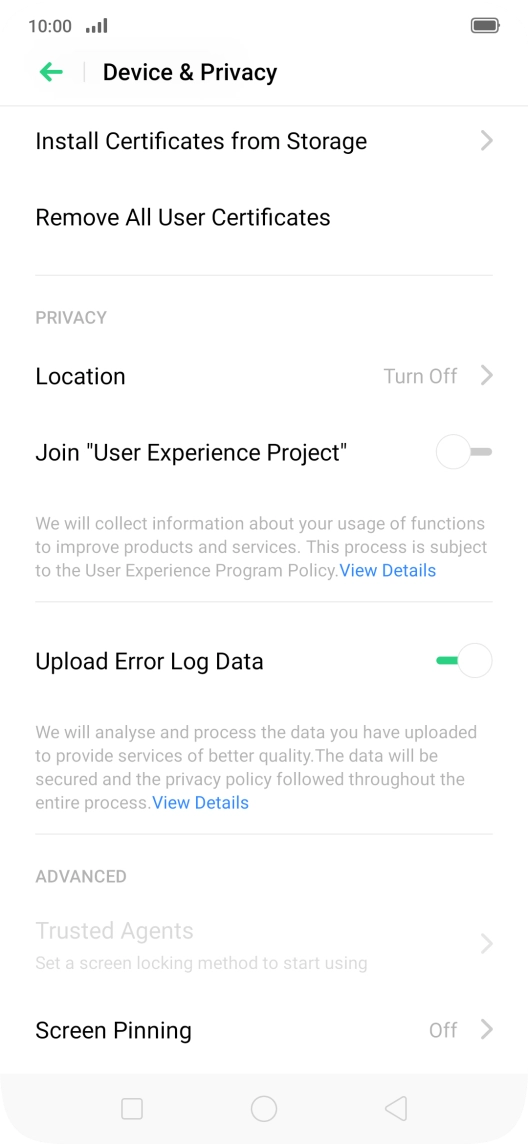Go back using the green arrow
Screen dimensions: 528x1144
(x=51, y=72)
